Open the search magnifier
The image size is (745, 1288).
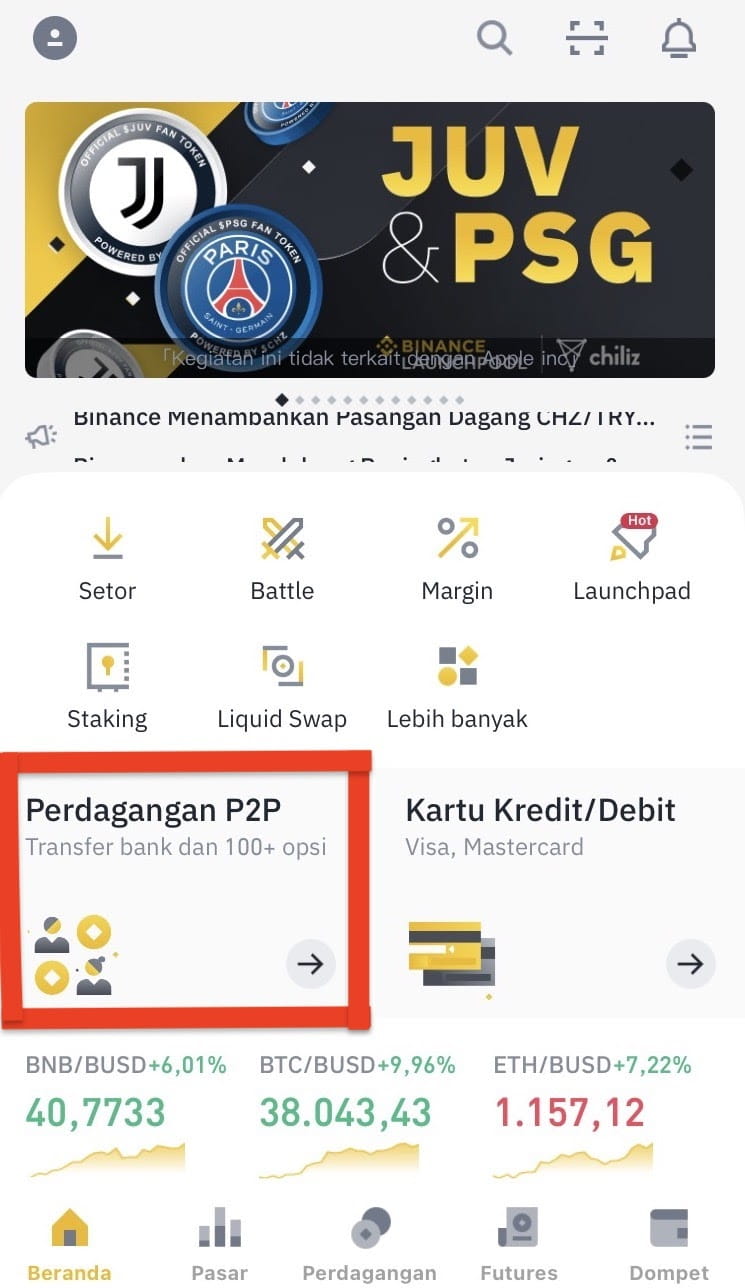(494, 38)
